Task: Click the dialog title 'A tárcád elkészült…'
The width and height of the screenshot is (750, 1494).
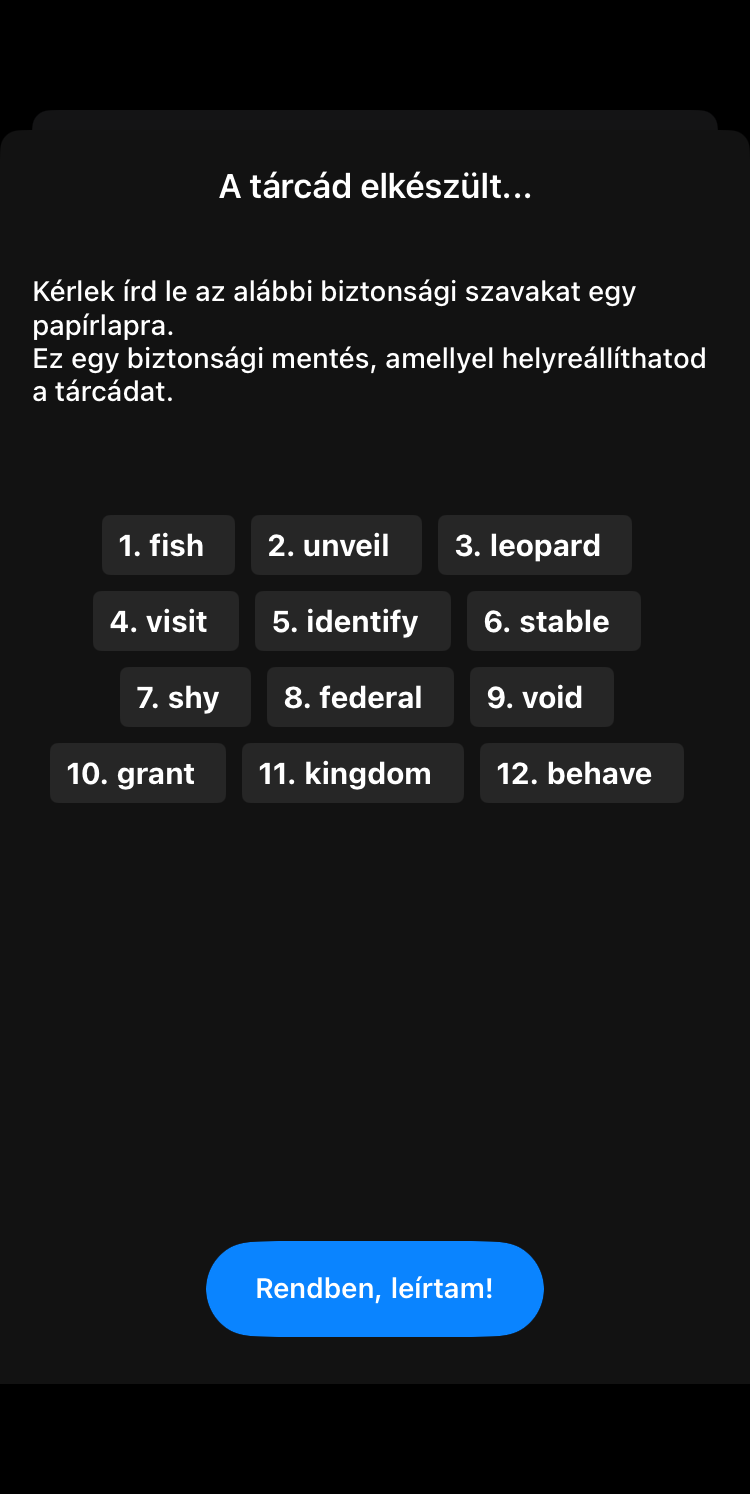Action: 375,187
